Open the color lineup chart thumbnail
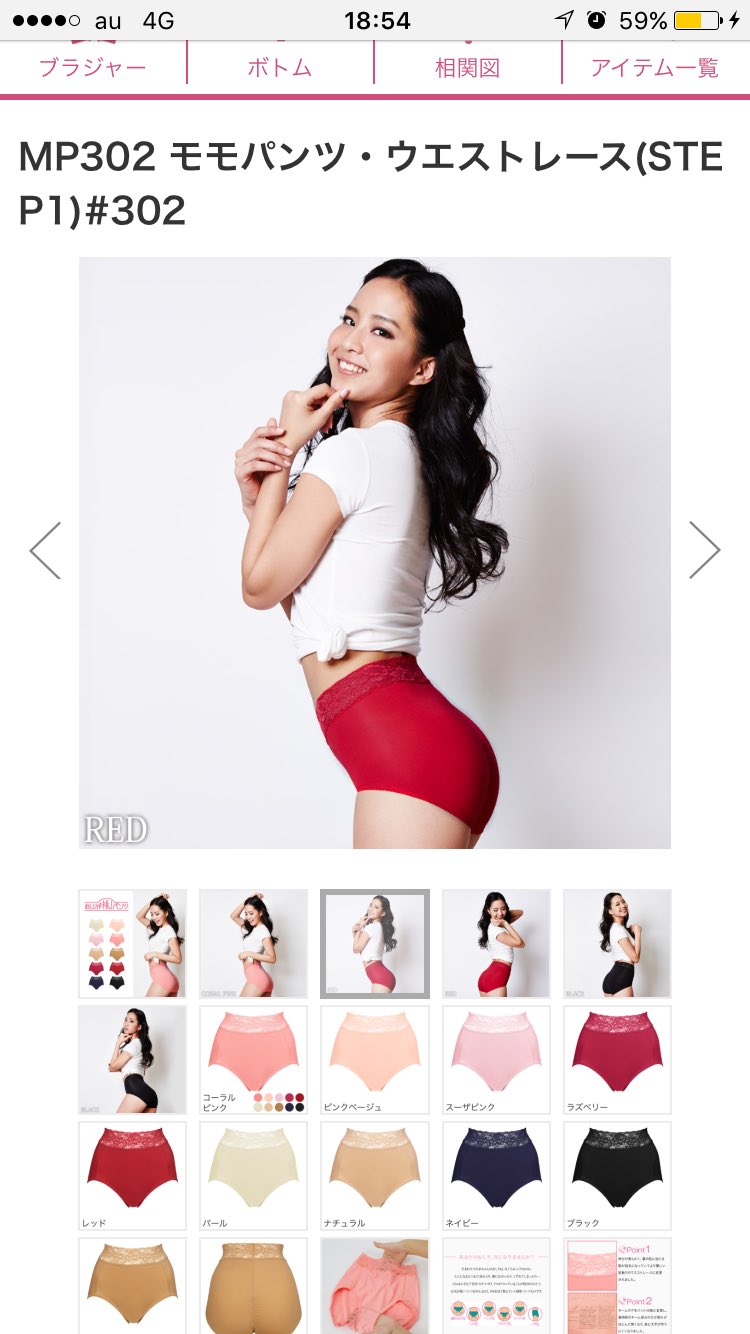The height and width of the screenshot is (1334, 750). (132, 943)
